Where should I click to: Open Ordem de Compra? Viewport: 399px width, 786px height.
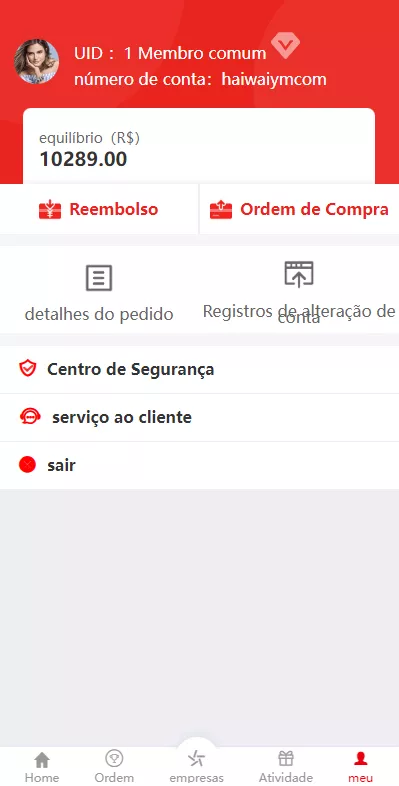coord(299,209)
